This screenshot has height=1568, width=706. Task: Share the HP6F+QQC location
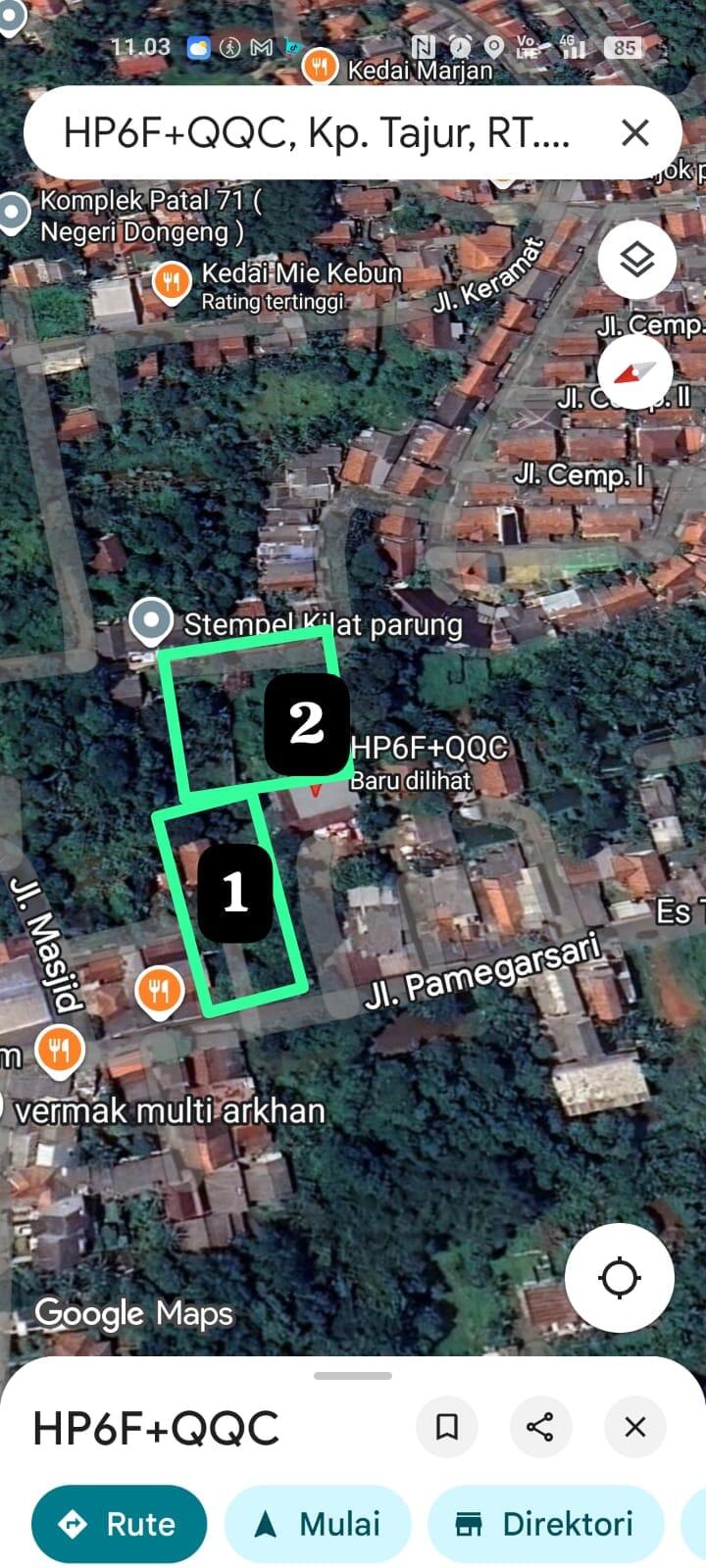[540, 1427]
